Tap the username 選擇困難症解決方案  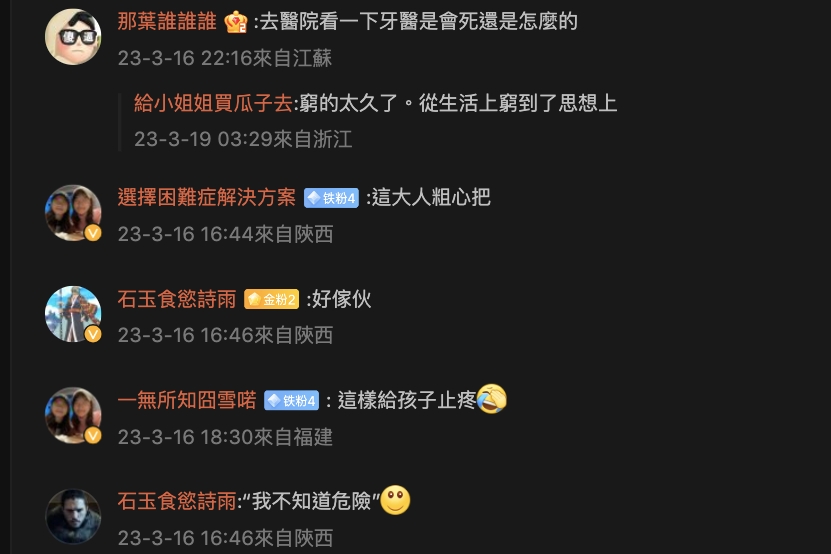pos(207,197)
